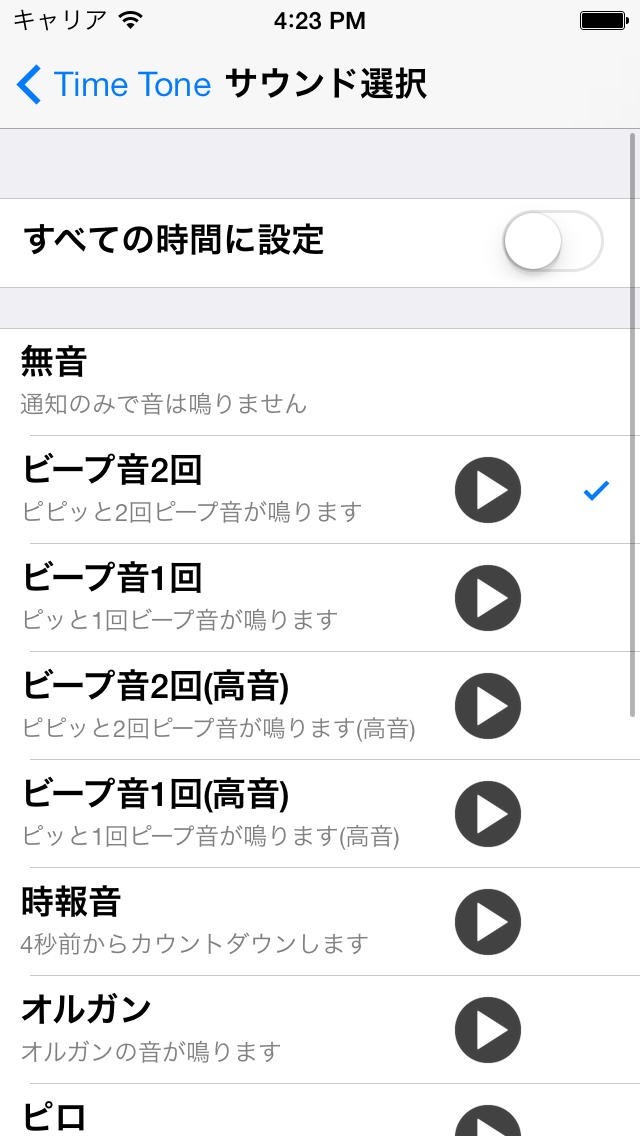Toggle the すべての時間に設定 switch

pyautogui.click(x=552, y=242)
